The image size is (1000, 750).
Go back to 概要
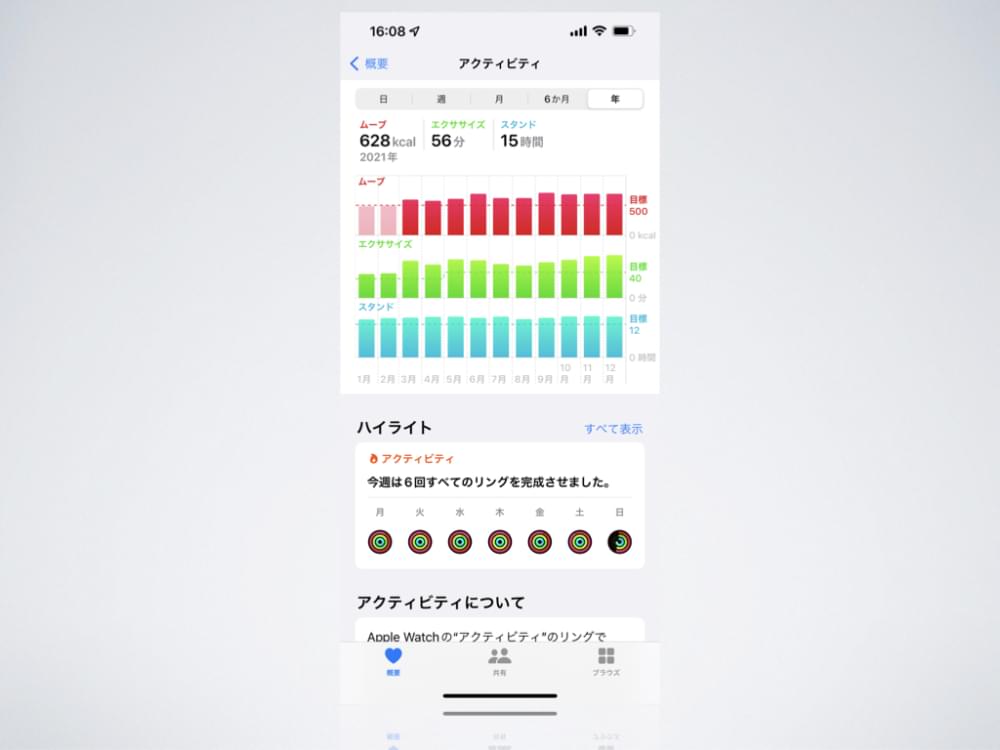pyautogui.click(x=369, y=63)
